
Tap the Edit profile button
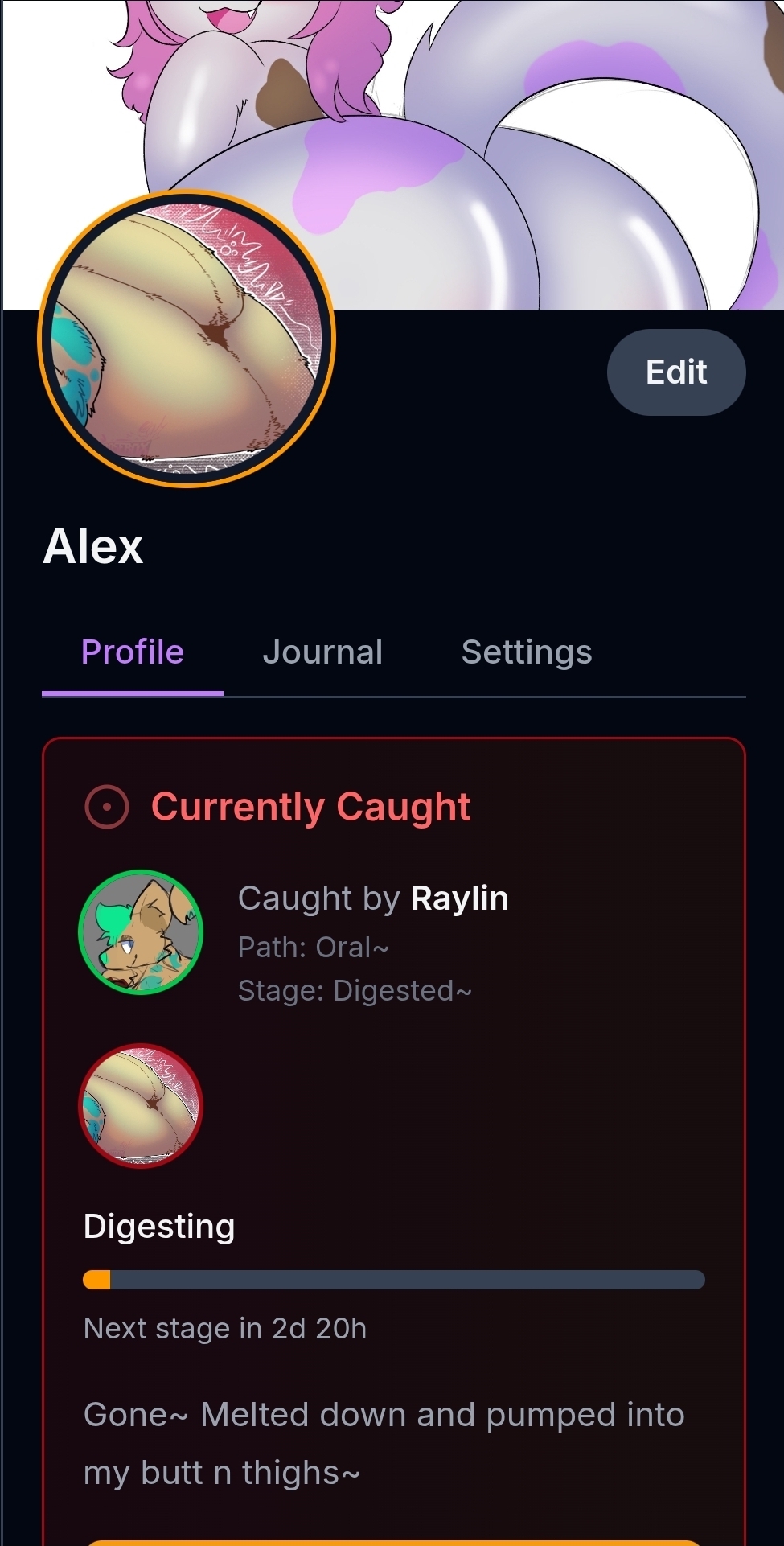point(676,372)
